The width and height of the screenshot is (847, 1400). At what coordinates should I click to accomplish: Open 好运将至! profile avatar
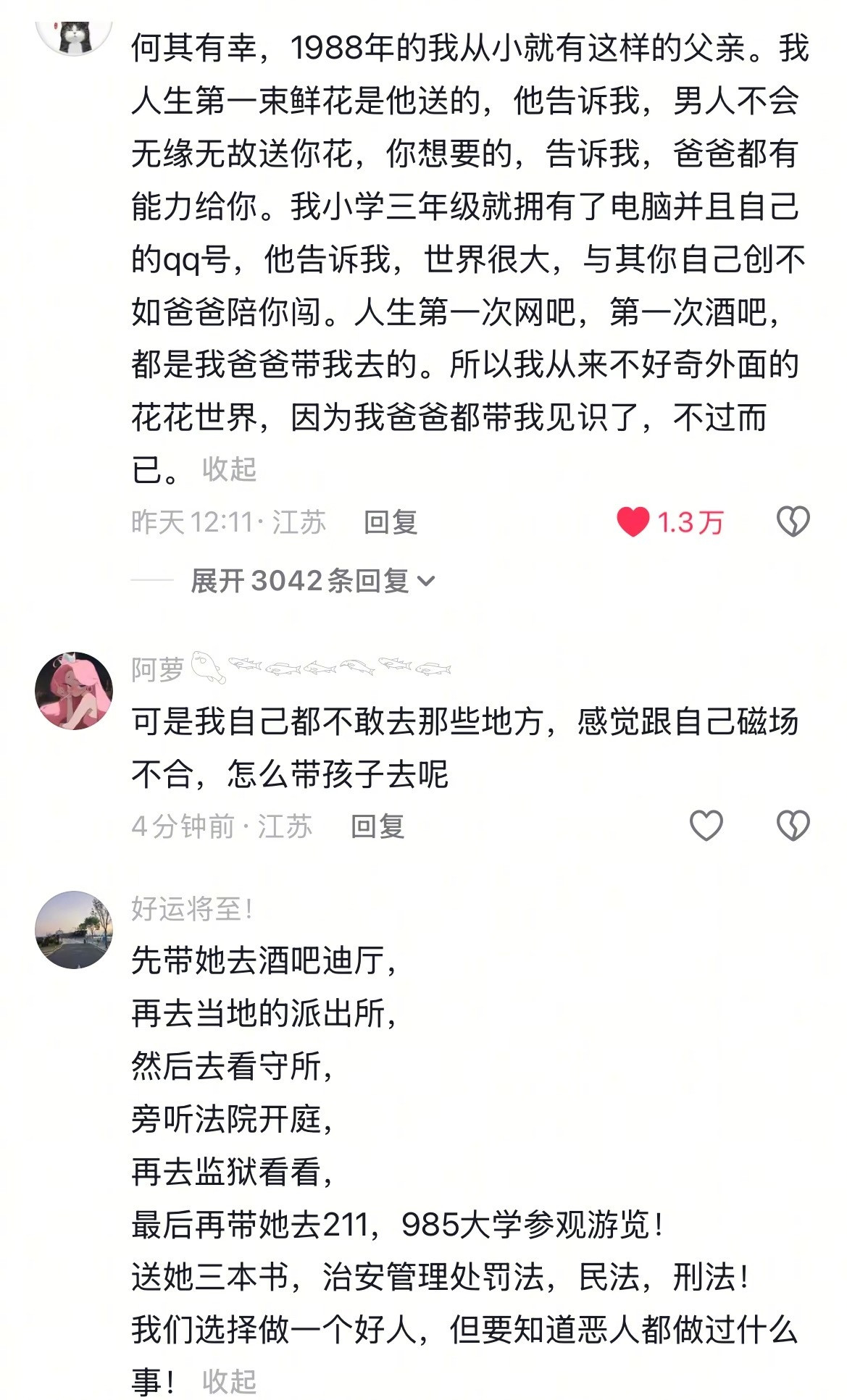[74, 930]
